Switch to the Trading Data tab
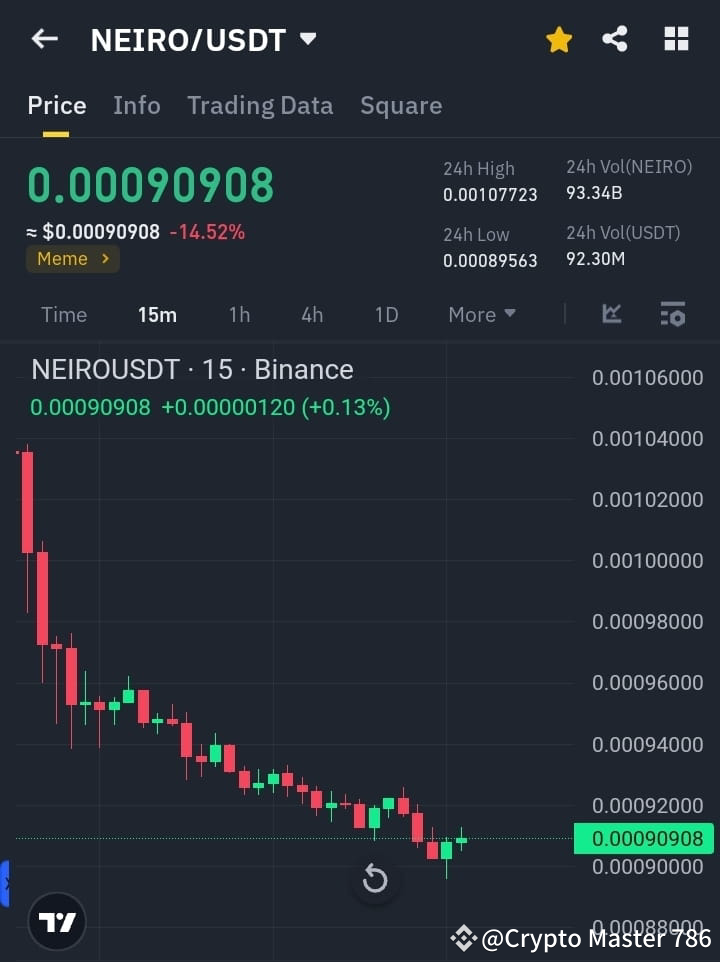The width and height of the screenshot is (720, 962). tap(260, 105)
